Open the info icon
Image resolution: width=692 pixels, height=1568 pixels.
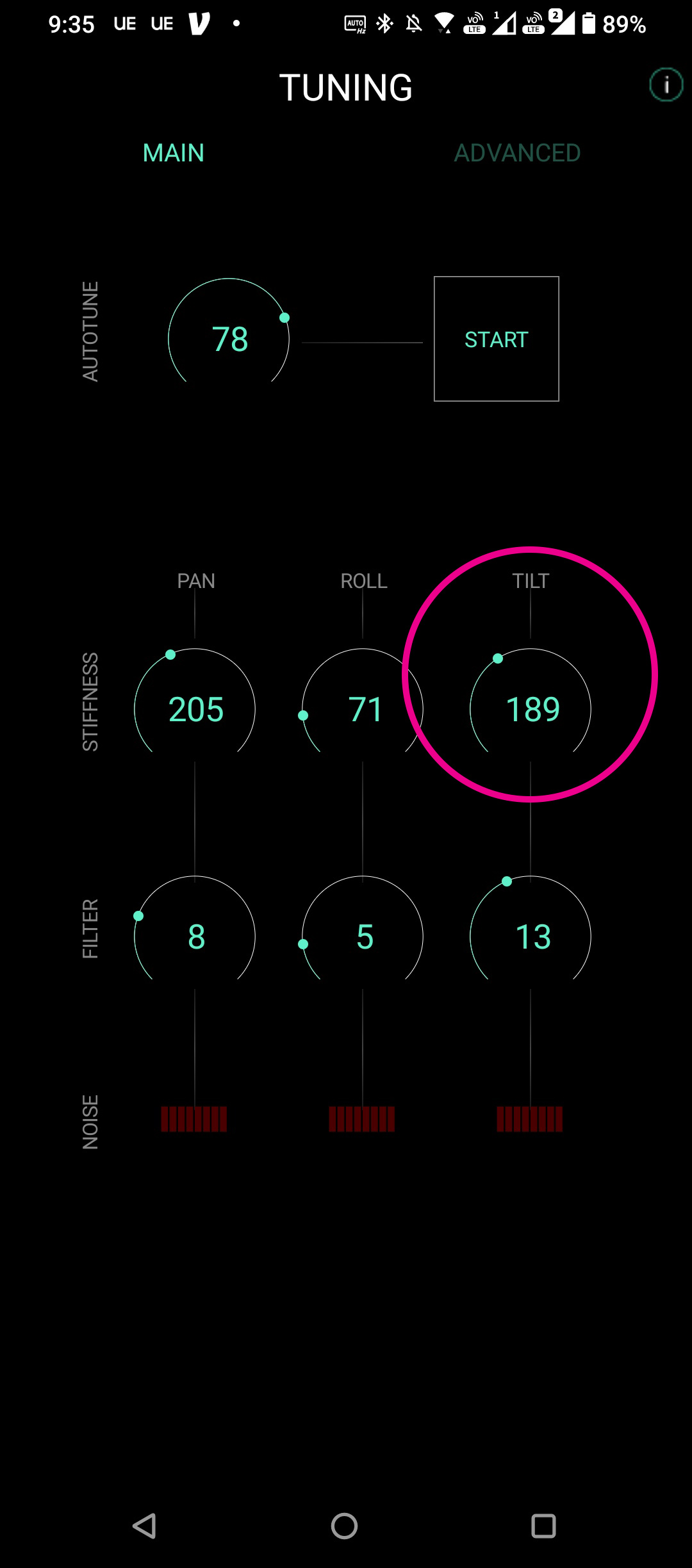(x=666, y=85)
